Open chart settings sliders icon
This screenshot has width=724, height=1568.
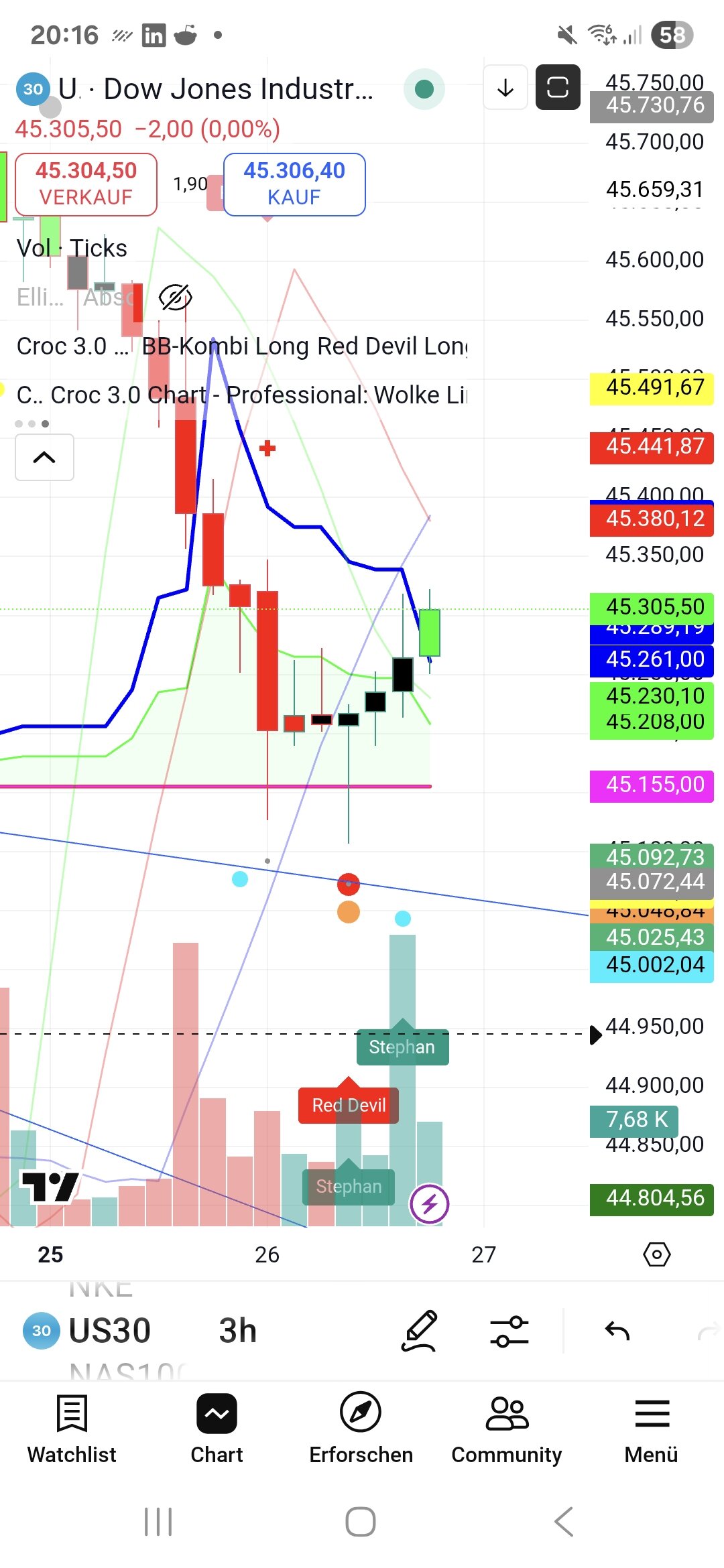[x=509, y=1331]
